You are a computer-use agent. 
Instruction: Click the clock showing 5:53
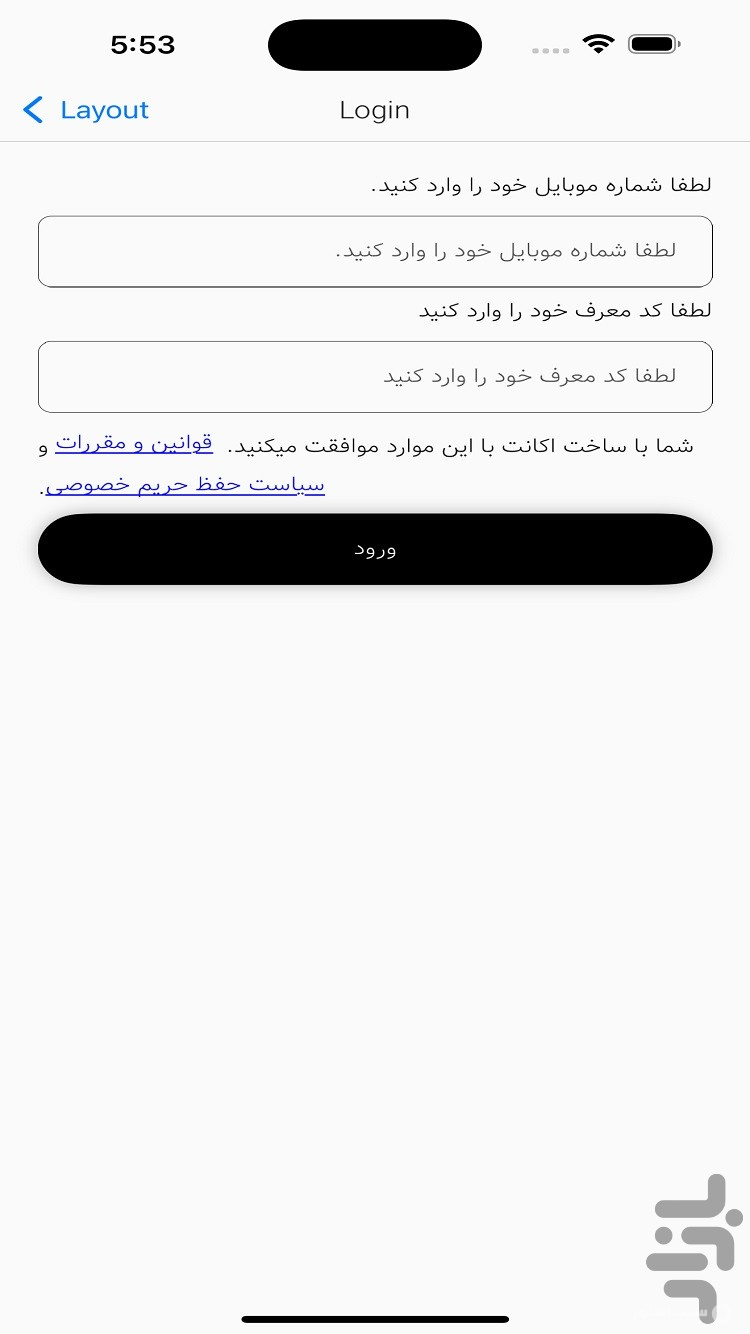142,44
